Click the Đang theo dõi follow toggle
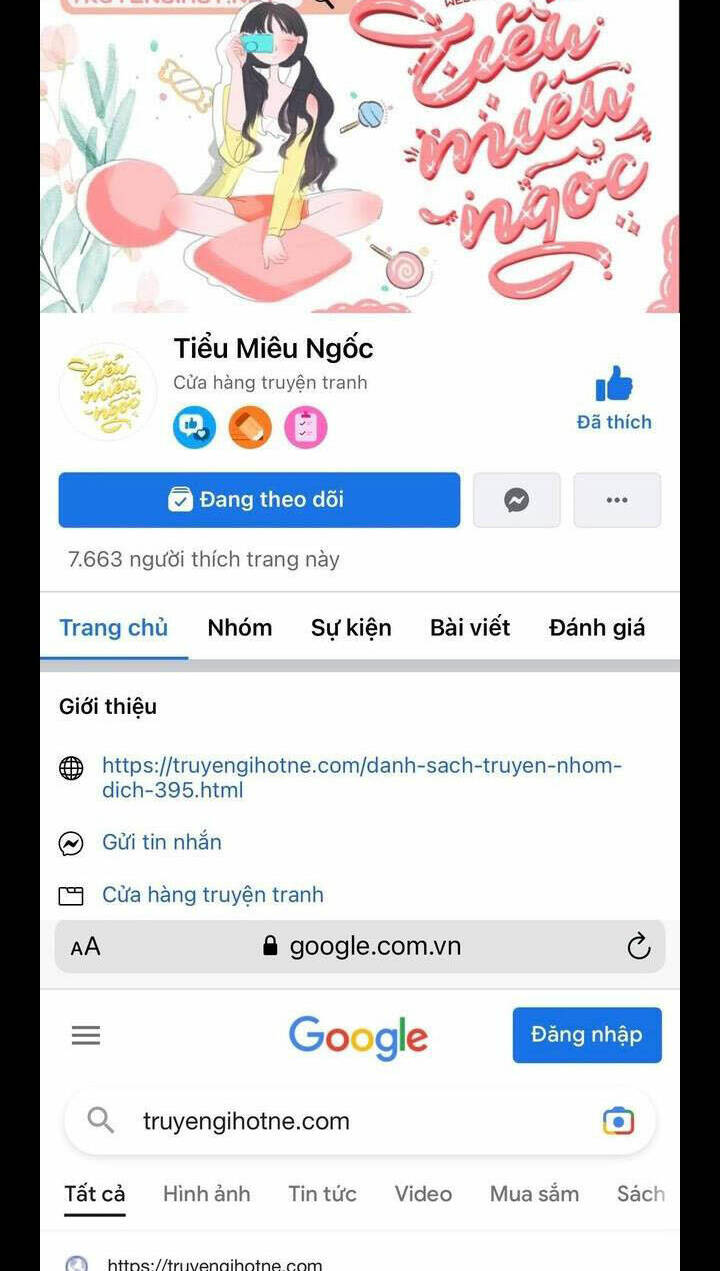 258,500
